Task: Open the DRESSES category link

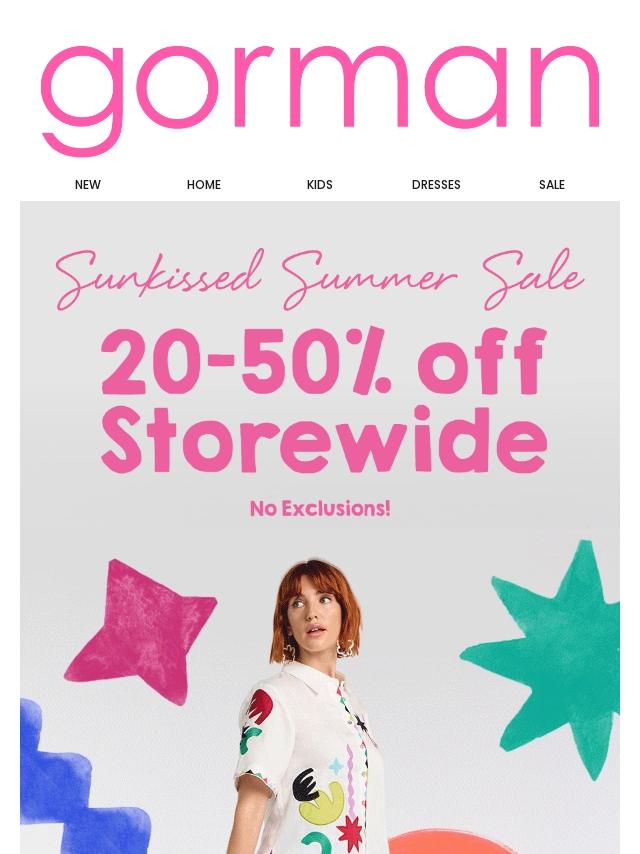Action: pos(436,185)
